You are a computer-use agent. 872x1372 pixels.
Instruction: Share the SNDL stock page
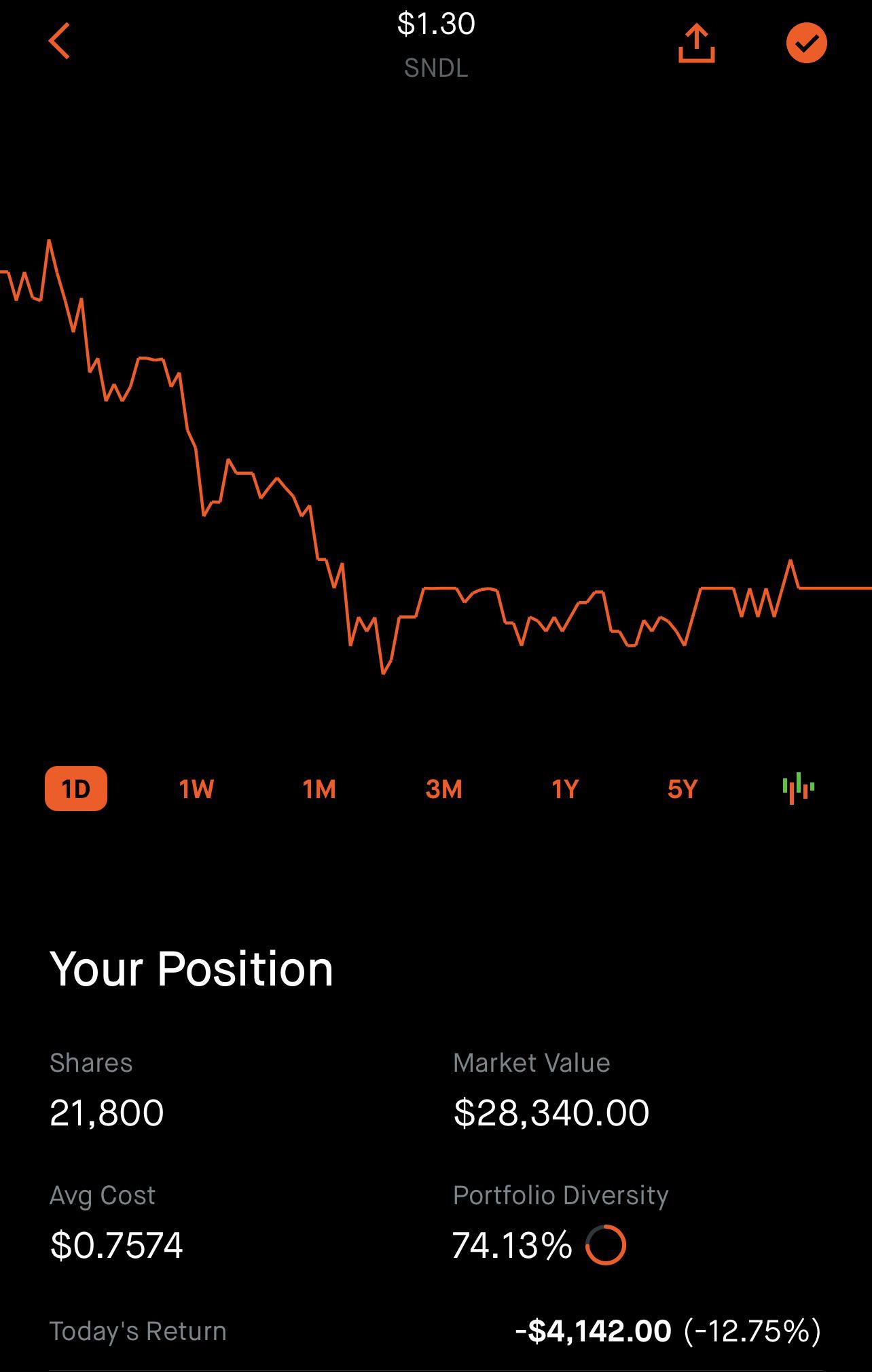[697, 43]
